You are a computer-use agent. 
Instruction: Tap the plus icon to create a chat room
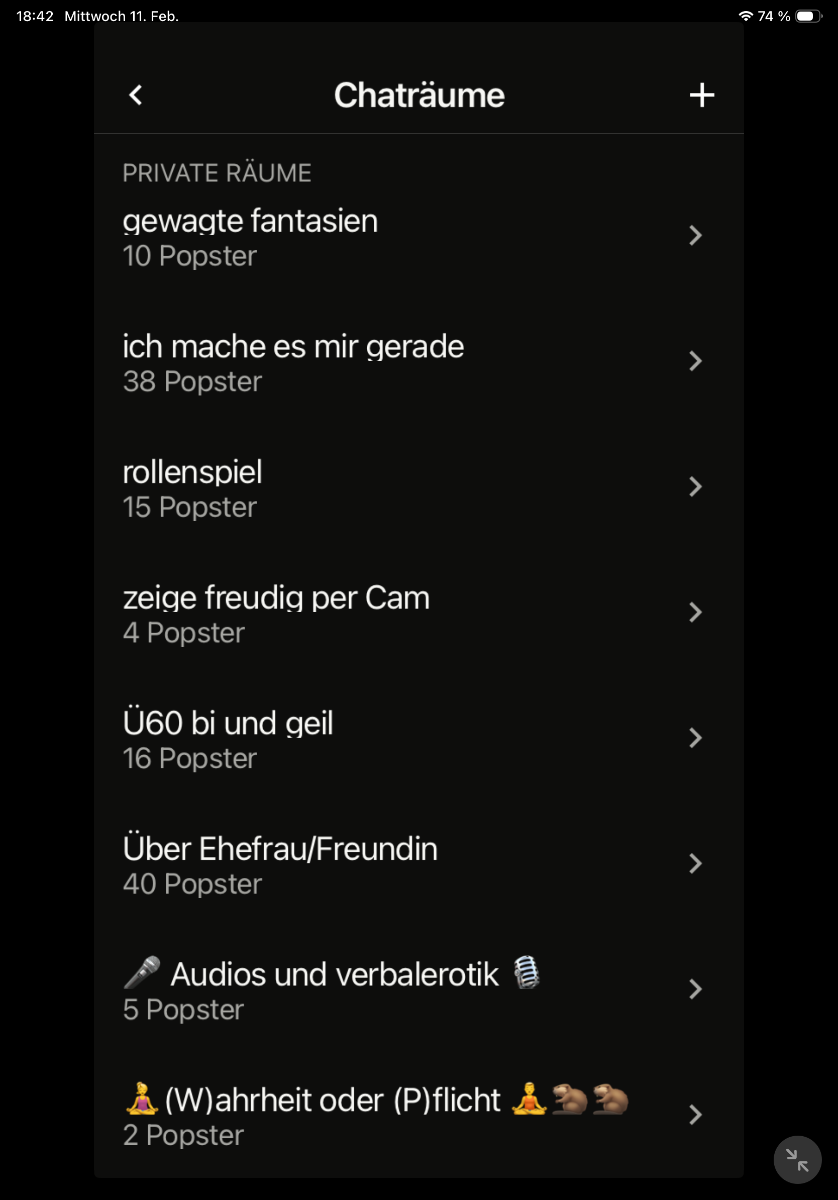(x=702, y=95)
